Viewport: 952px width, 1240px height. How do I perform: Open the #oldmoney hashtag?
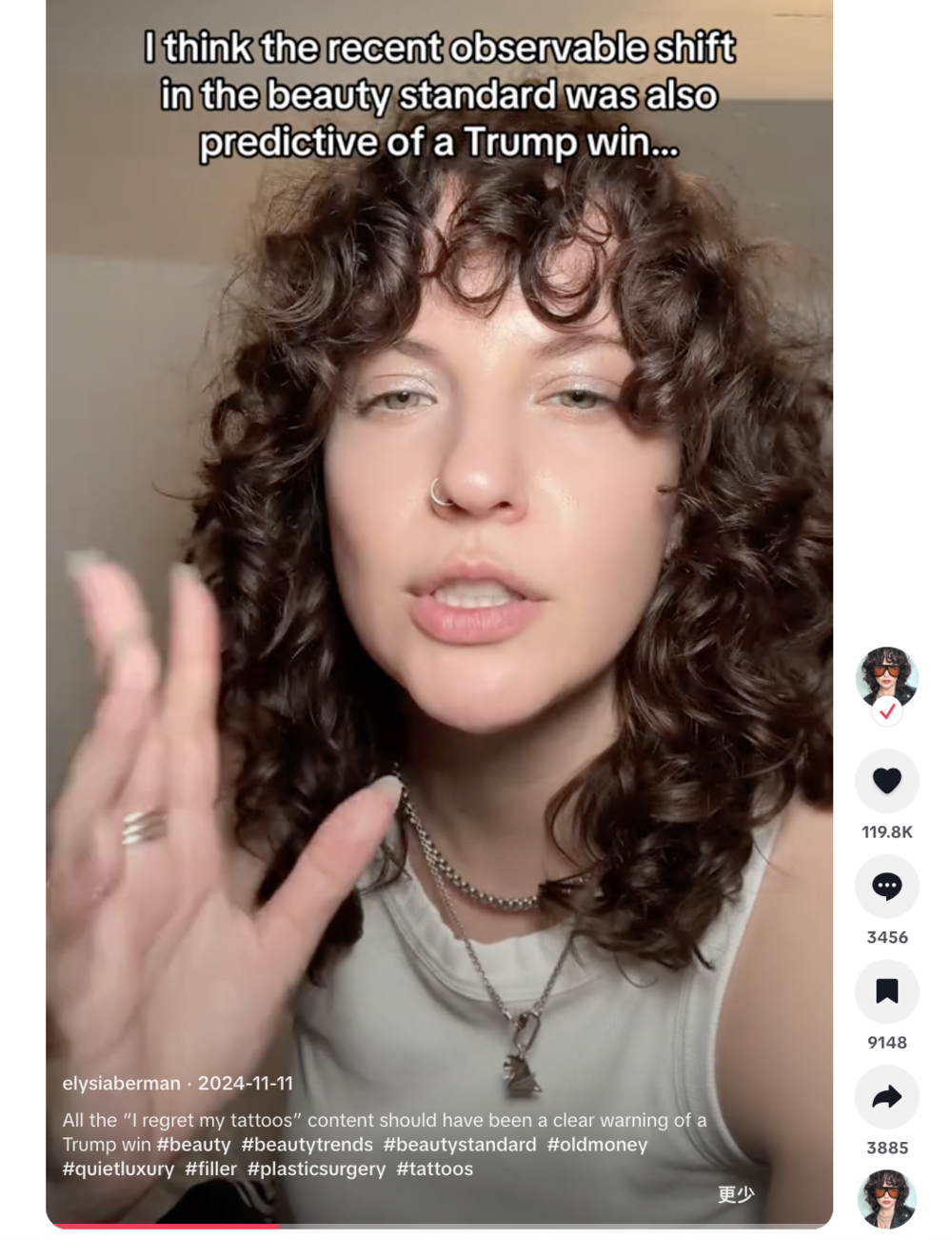pos(597,1145)
